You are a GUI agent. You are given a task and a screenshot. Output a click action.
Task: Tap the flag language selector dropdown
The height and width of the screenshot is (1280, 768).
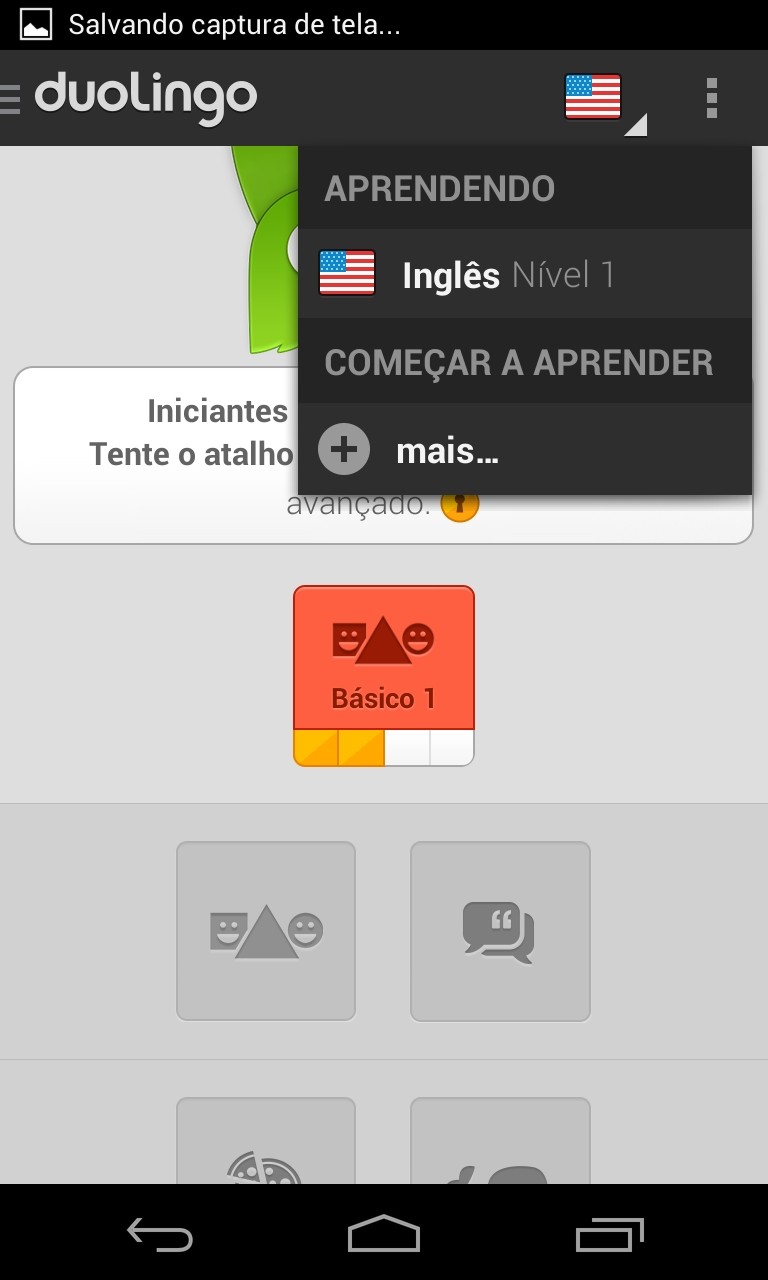click(601, 99)
